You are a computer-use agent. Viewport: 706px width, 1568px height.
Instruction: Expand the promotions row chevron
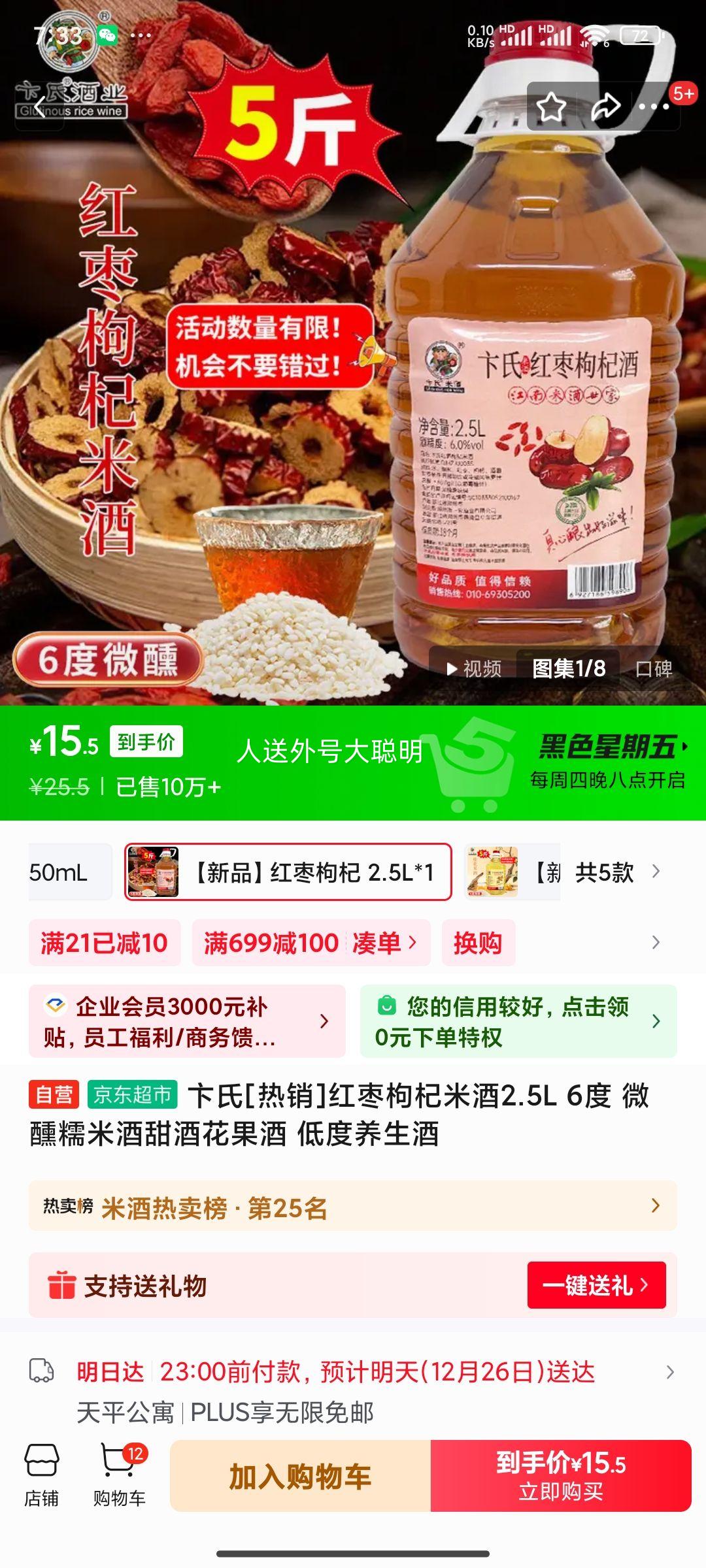656,943
